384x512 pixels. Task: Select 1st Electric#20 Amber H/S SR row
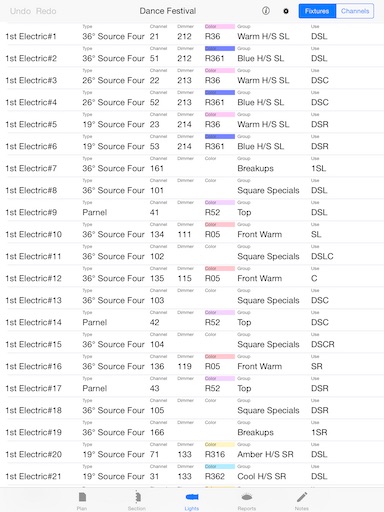192,452
